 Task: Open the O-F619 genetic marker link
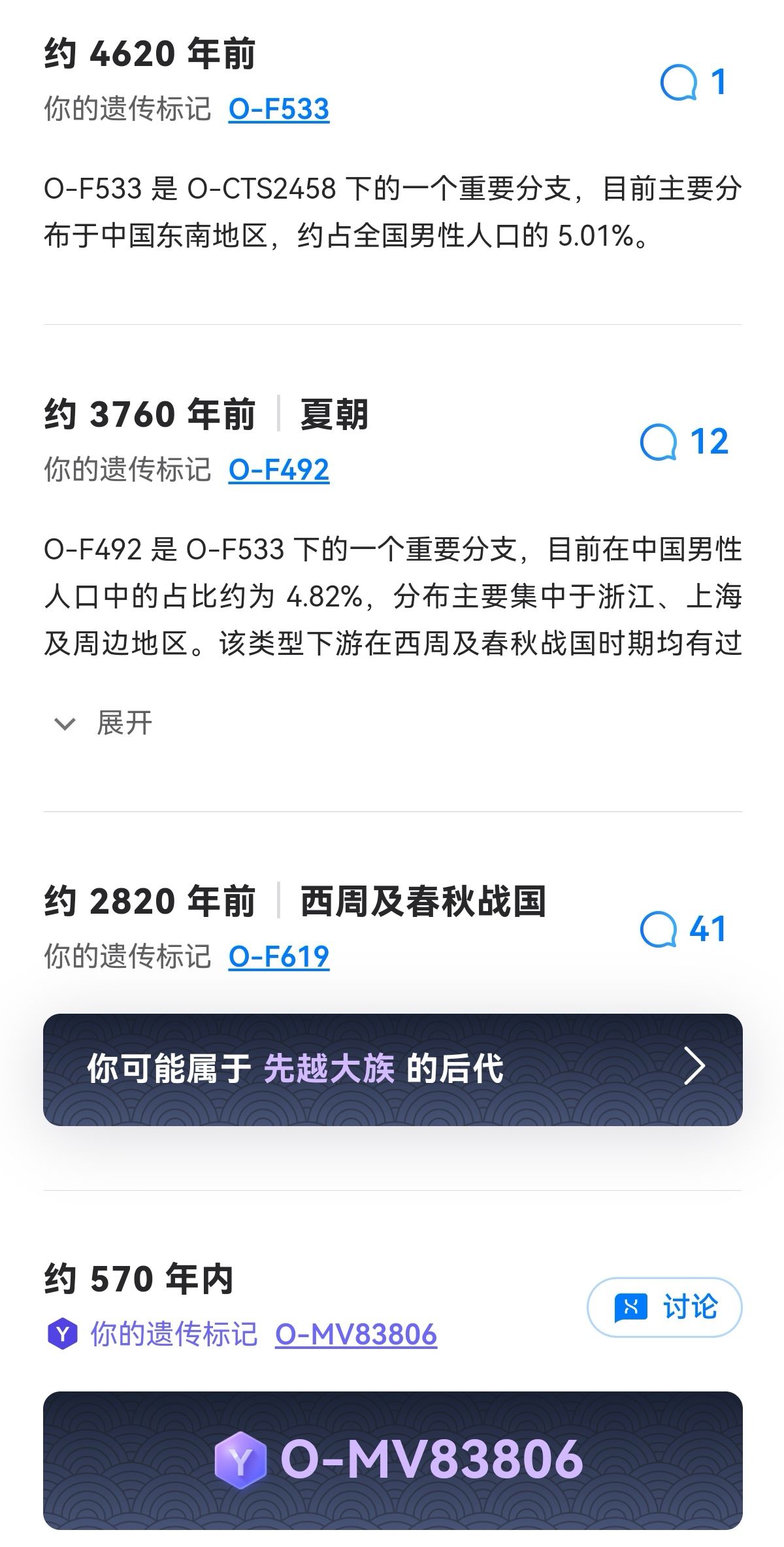click(x=278, y=957)
